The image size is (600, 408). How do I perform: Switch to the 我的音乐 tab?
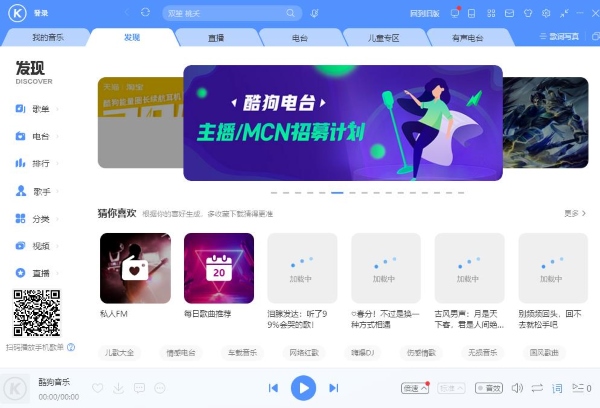47,37
